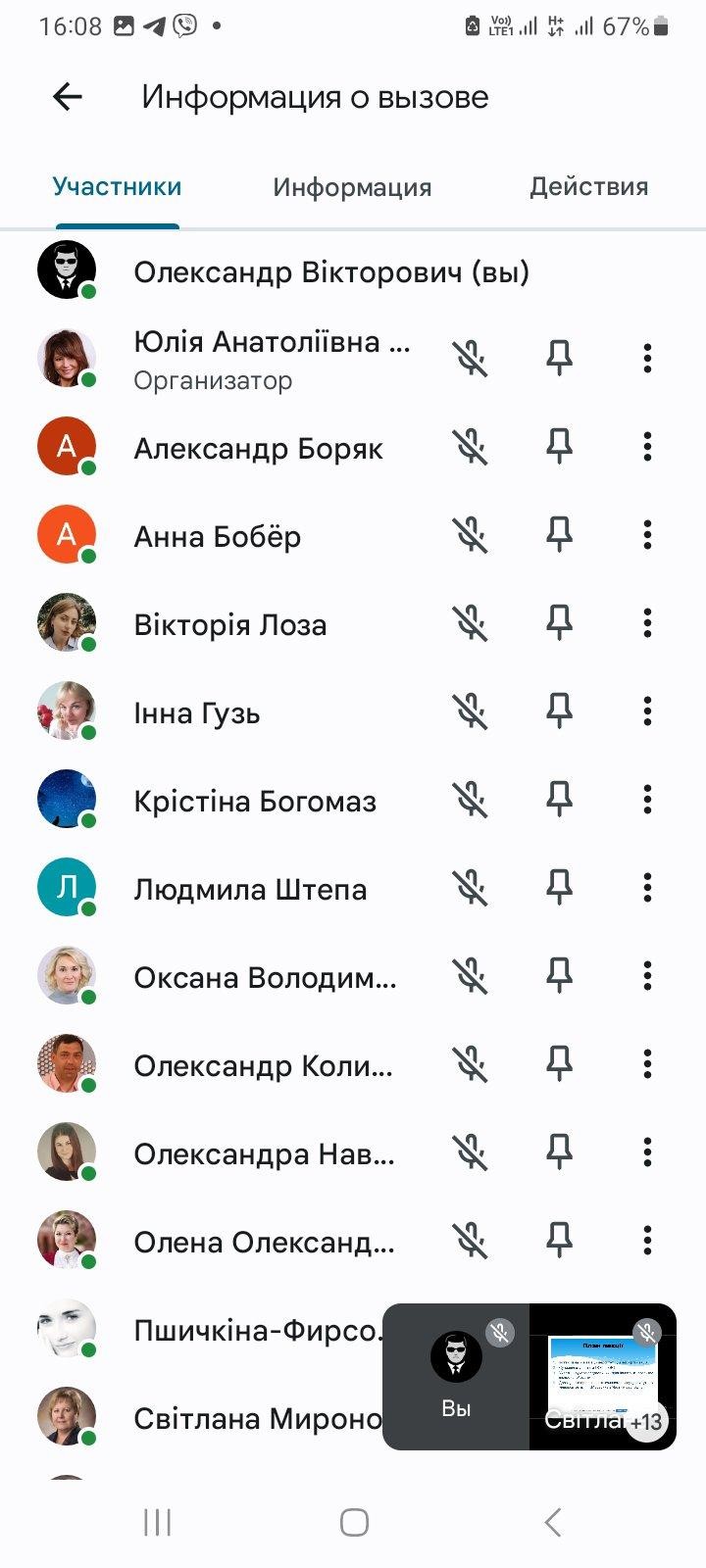Screen dimensions: 706x1568
Task: Open more options for Анна Бобёр
Action: (x=647, y=535)
